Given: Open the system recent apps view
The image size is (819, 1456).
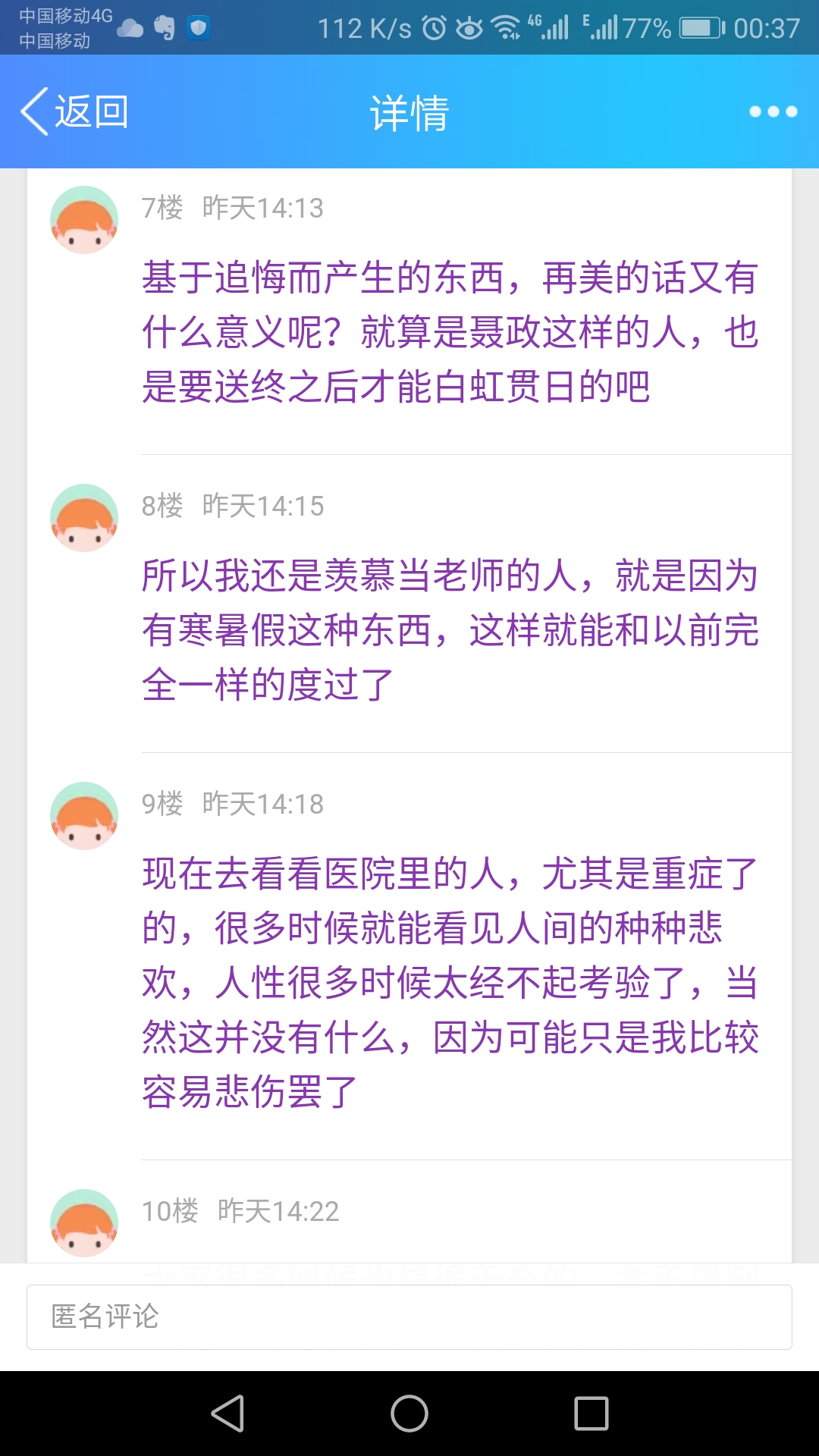Looking at the screenshot, I should [591, 1414].
